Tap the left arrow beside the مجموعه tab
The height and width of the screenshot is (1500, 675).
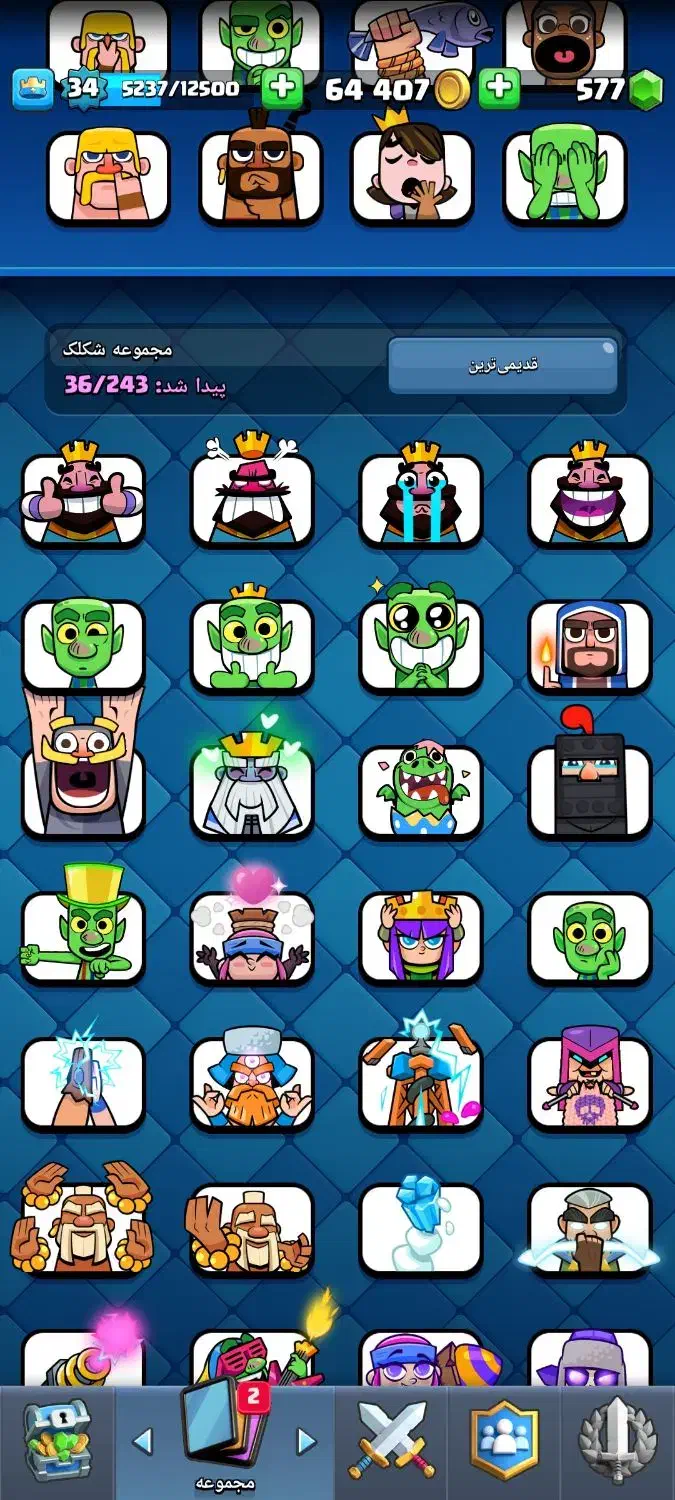[x=143, y=1441]
